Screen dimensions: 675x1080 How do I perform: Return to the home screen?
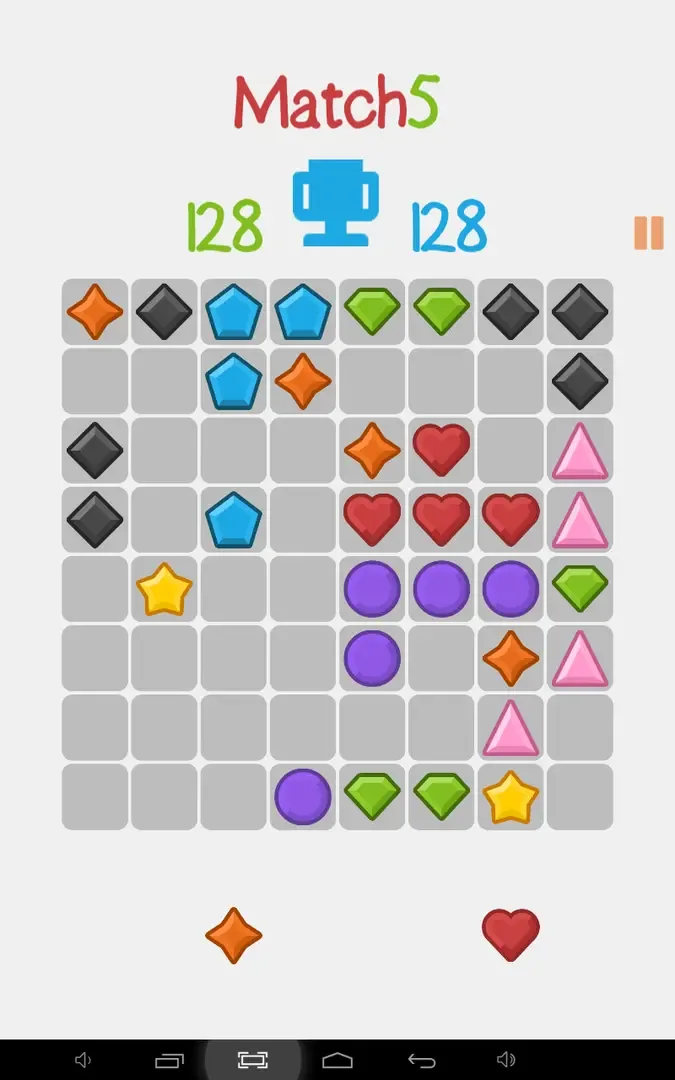(338, 1060)
